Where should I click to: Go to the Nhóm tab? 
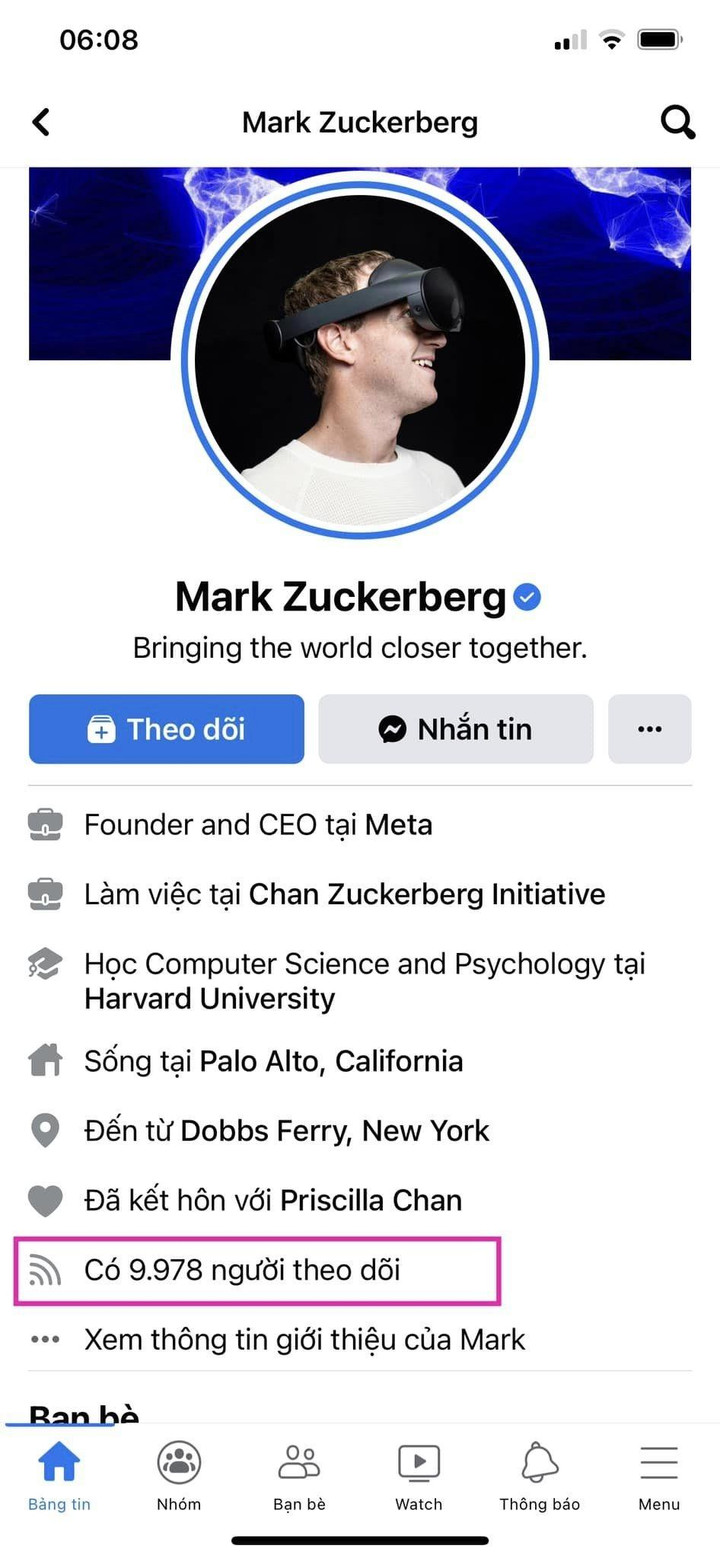(179, 1477)
